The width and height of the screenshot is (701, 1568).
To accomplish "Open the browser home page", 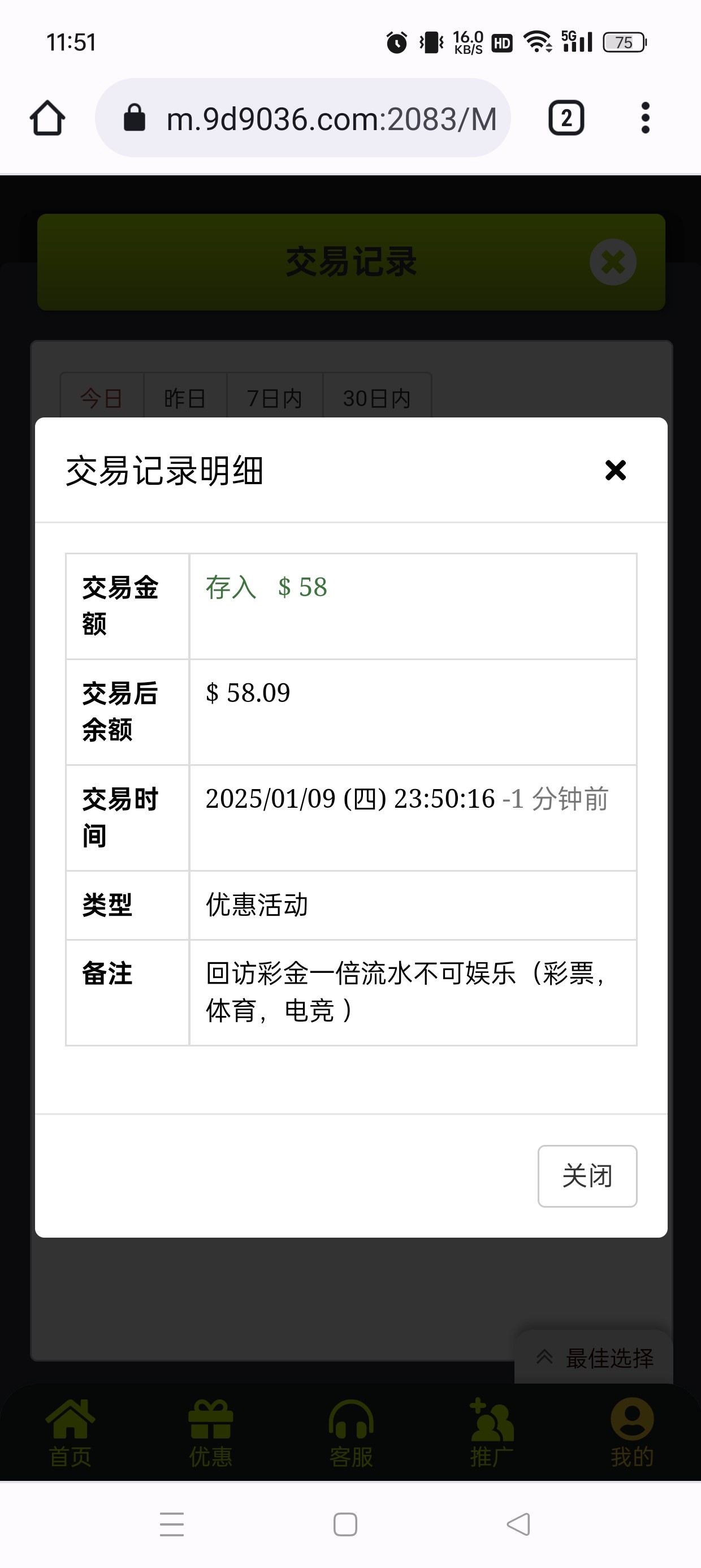I will [47, 118].
